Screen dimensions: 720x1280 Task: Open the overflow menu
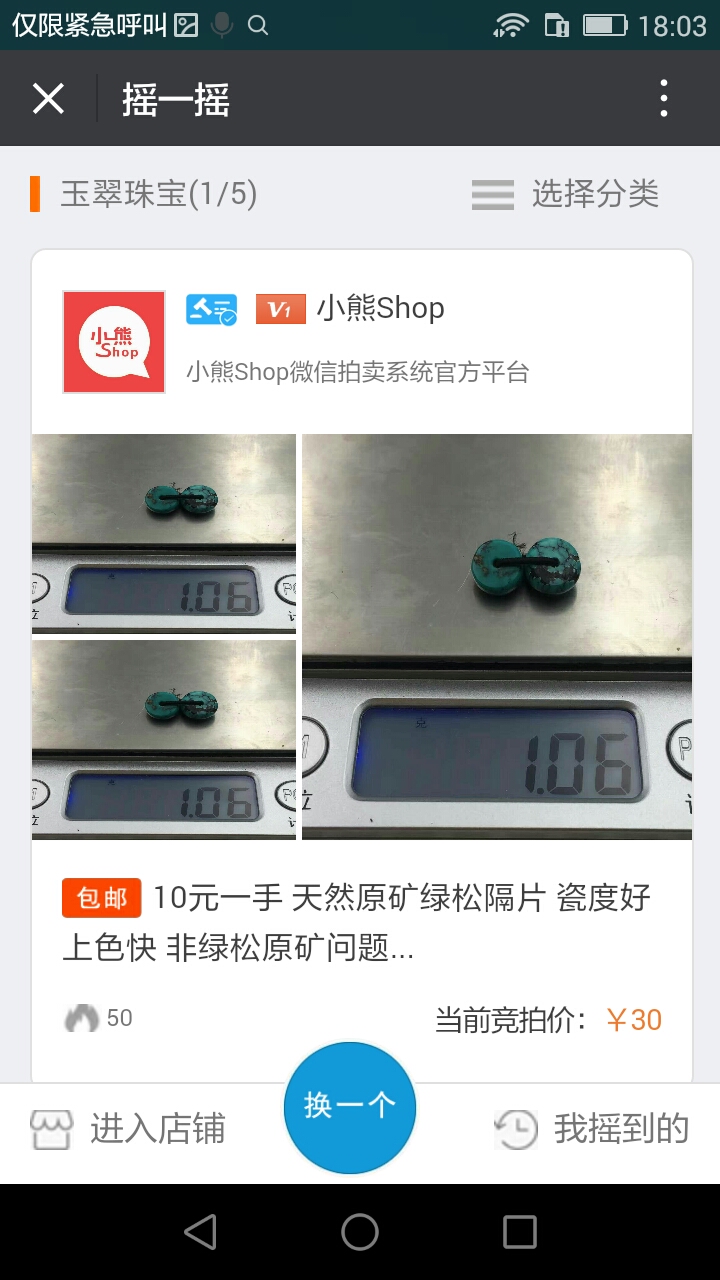664,99
